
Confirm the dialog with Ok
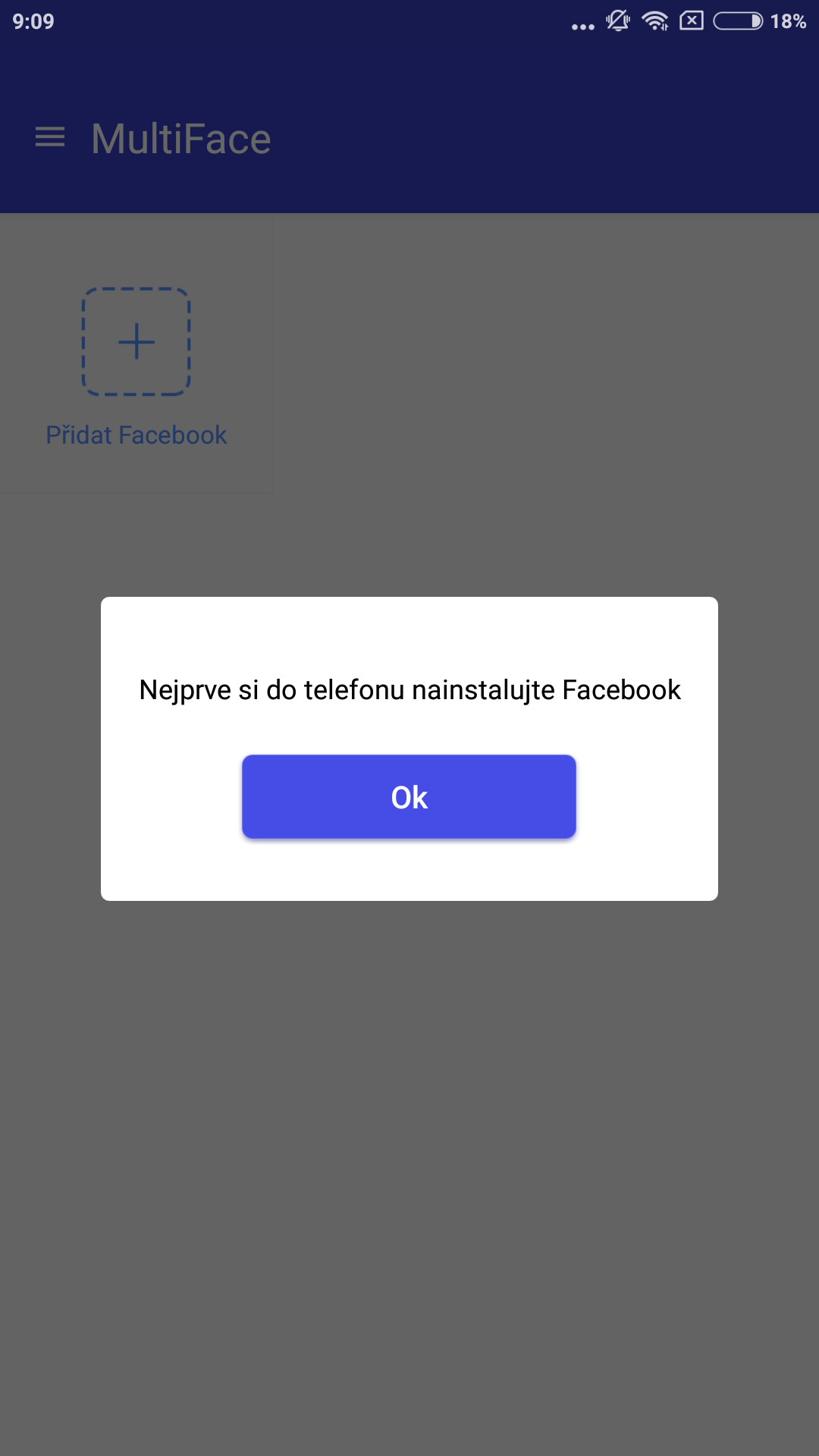[409, 796]
